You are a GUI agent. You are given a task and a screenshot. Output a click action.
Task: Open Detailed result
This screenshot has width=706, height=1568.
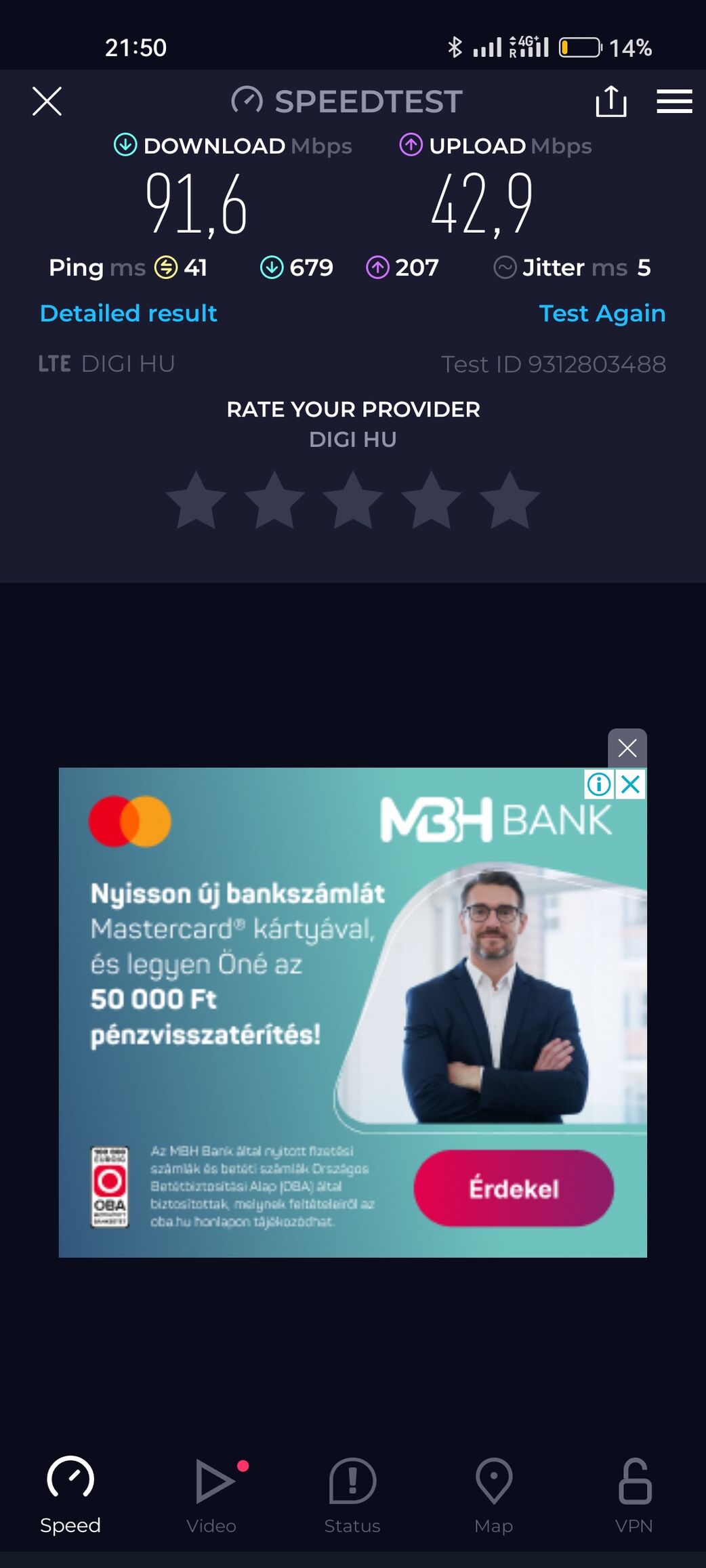(128, 314)
